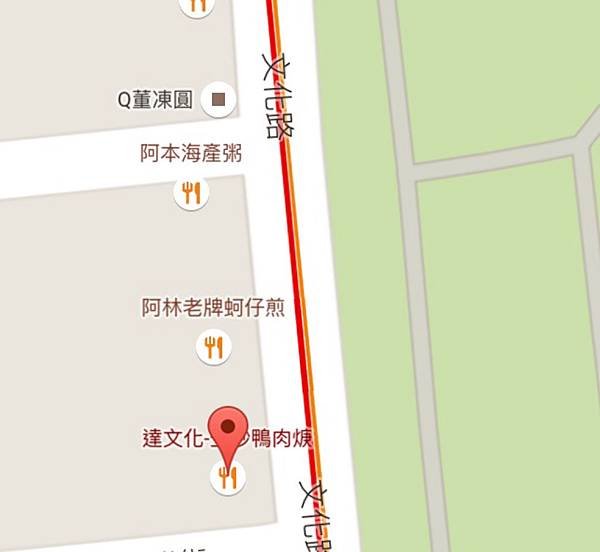
Task: Select the 阿林老牌蚵仔煎 restaurant marker
Action: 212,347
